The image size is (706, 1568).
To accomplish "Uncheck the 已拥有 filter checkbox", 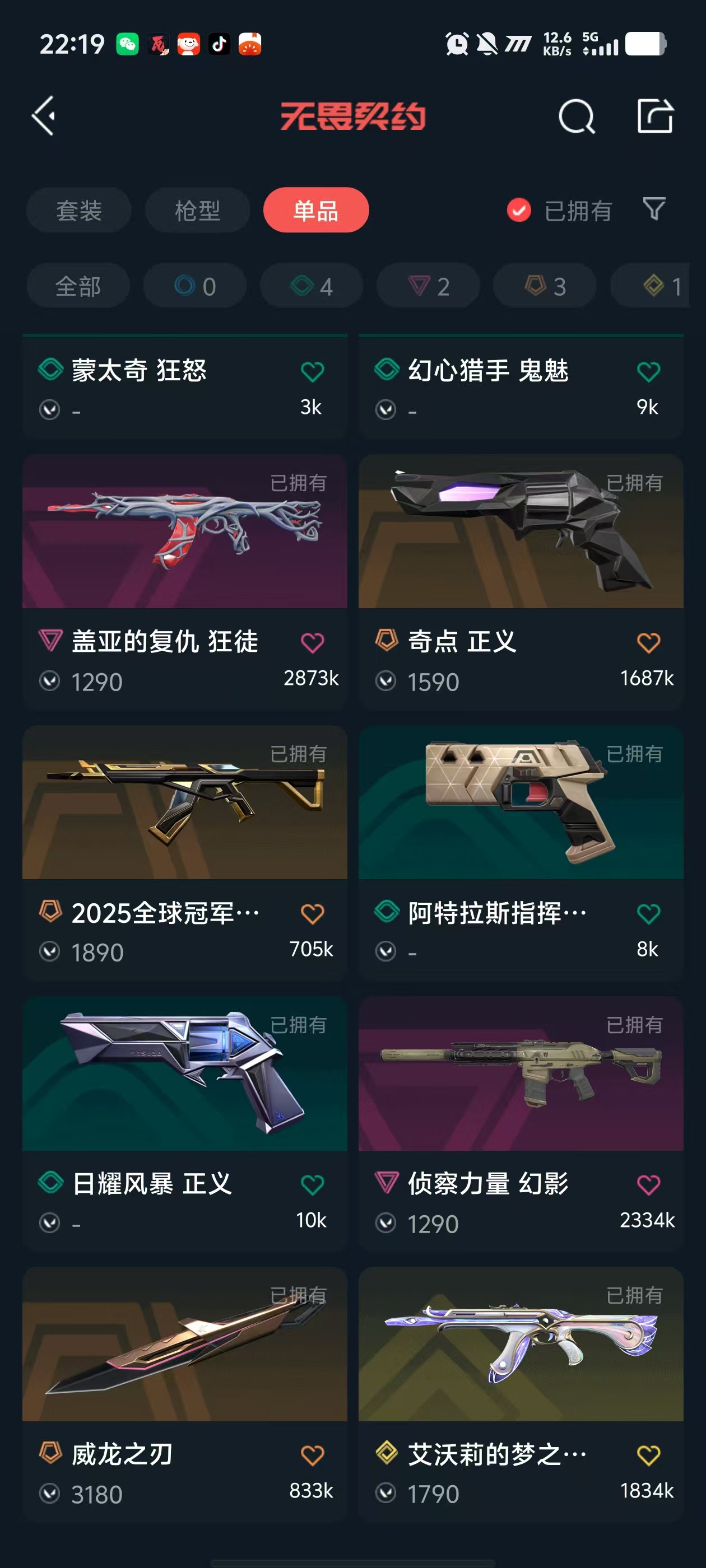I will click(518, 211).
